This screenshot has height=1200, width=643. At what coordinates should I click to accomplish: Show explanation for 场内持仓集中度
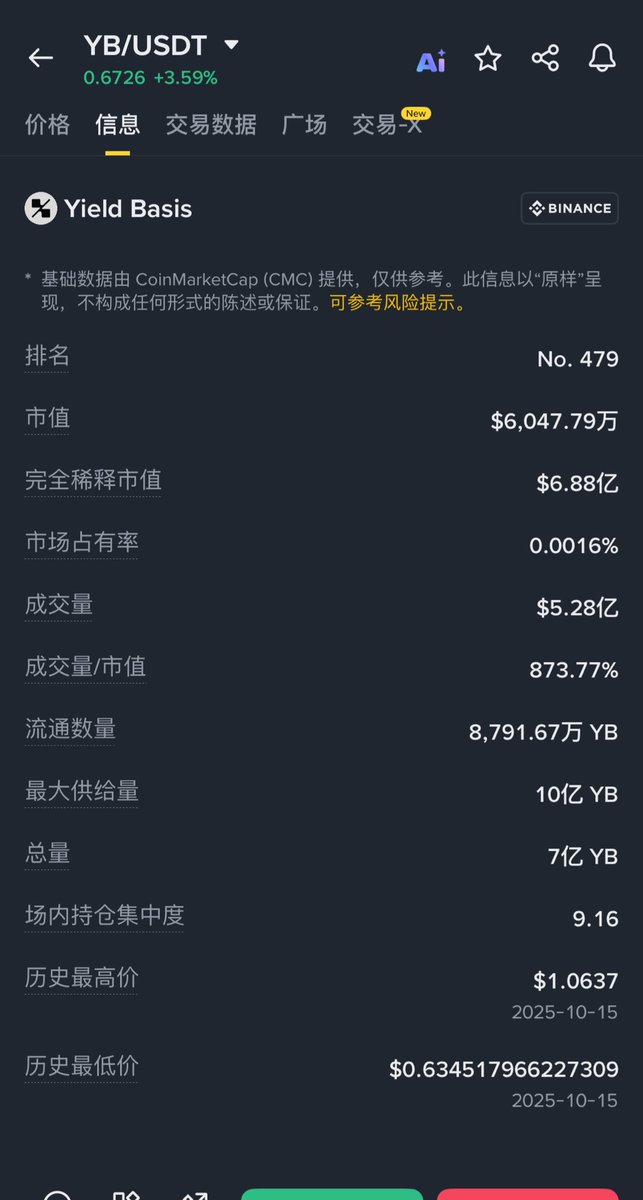[105, 915]
